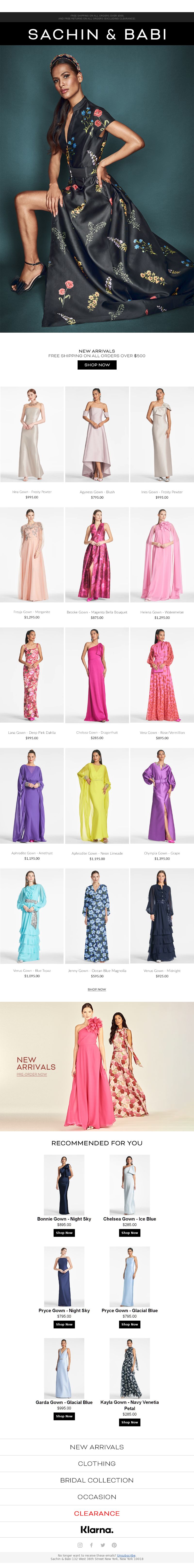Open the Instagram icon in the footer

click(80, 1545)
